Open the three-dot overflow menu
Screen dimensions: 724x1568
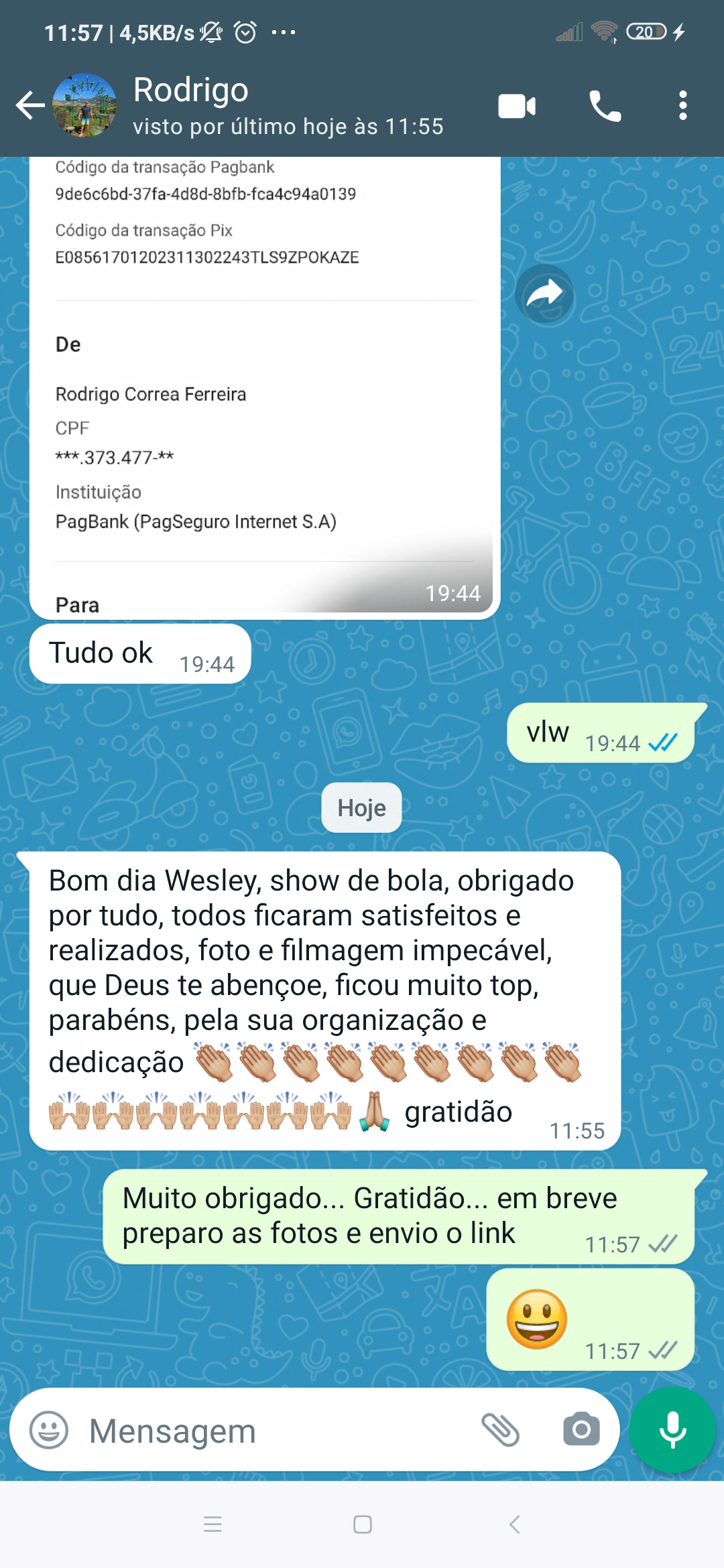tap(682, 106)
